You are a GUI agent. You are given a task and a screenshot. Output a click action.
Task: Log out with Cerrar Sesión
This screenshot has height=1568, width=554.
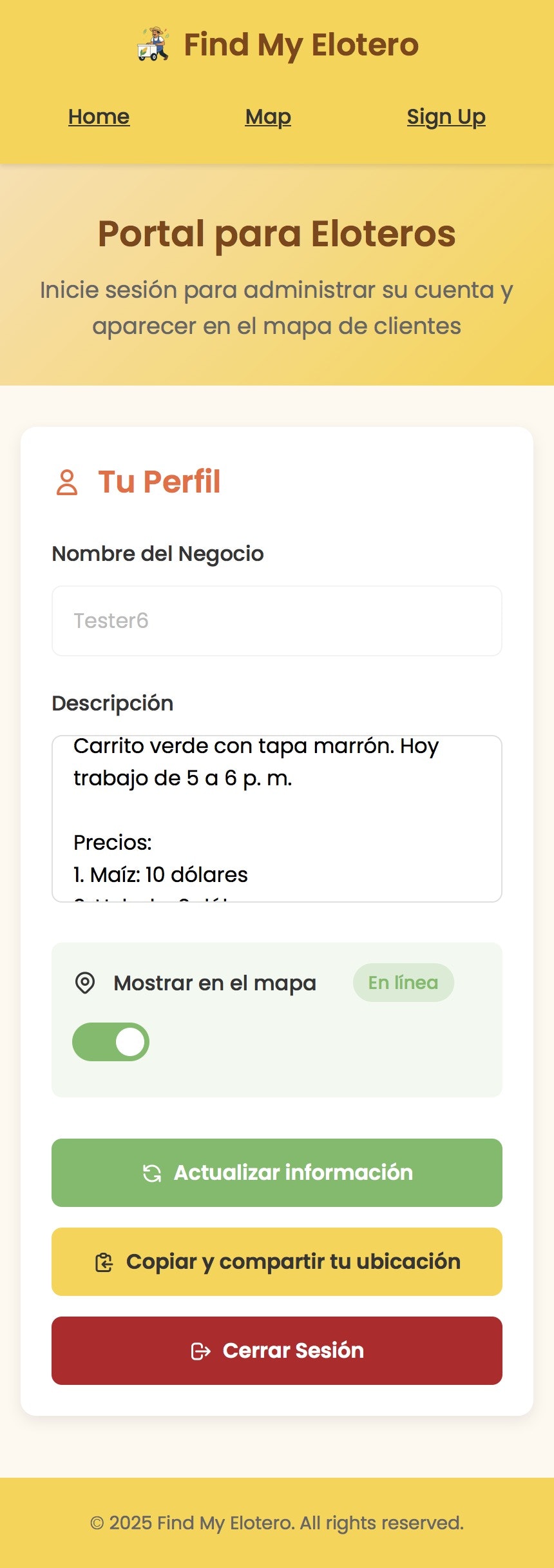pos(277,1351)
